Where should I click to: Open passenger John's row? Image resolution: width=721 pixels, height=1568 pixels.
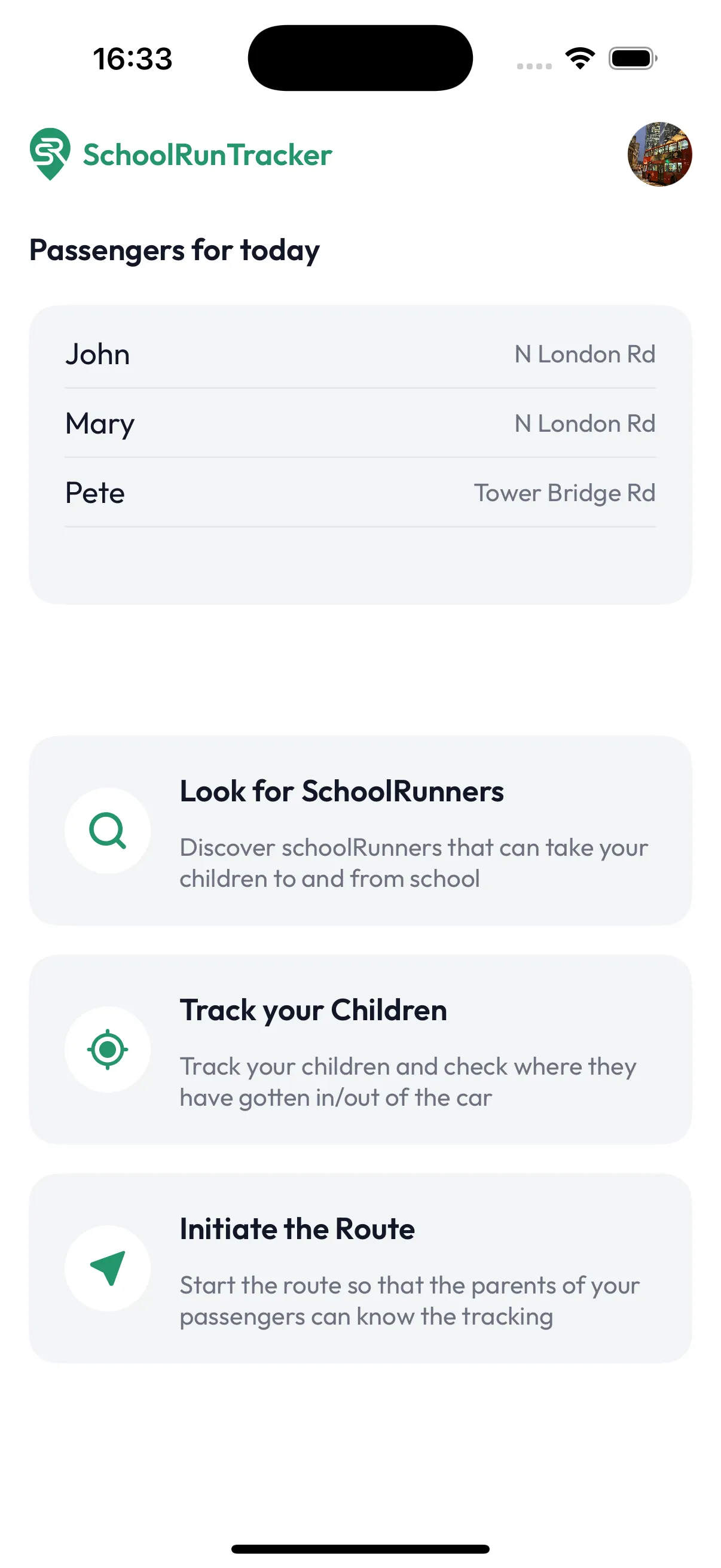pos(360,354)
